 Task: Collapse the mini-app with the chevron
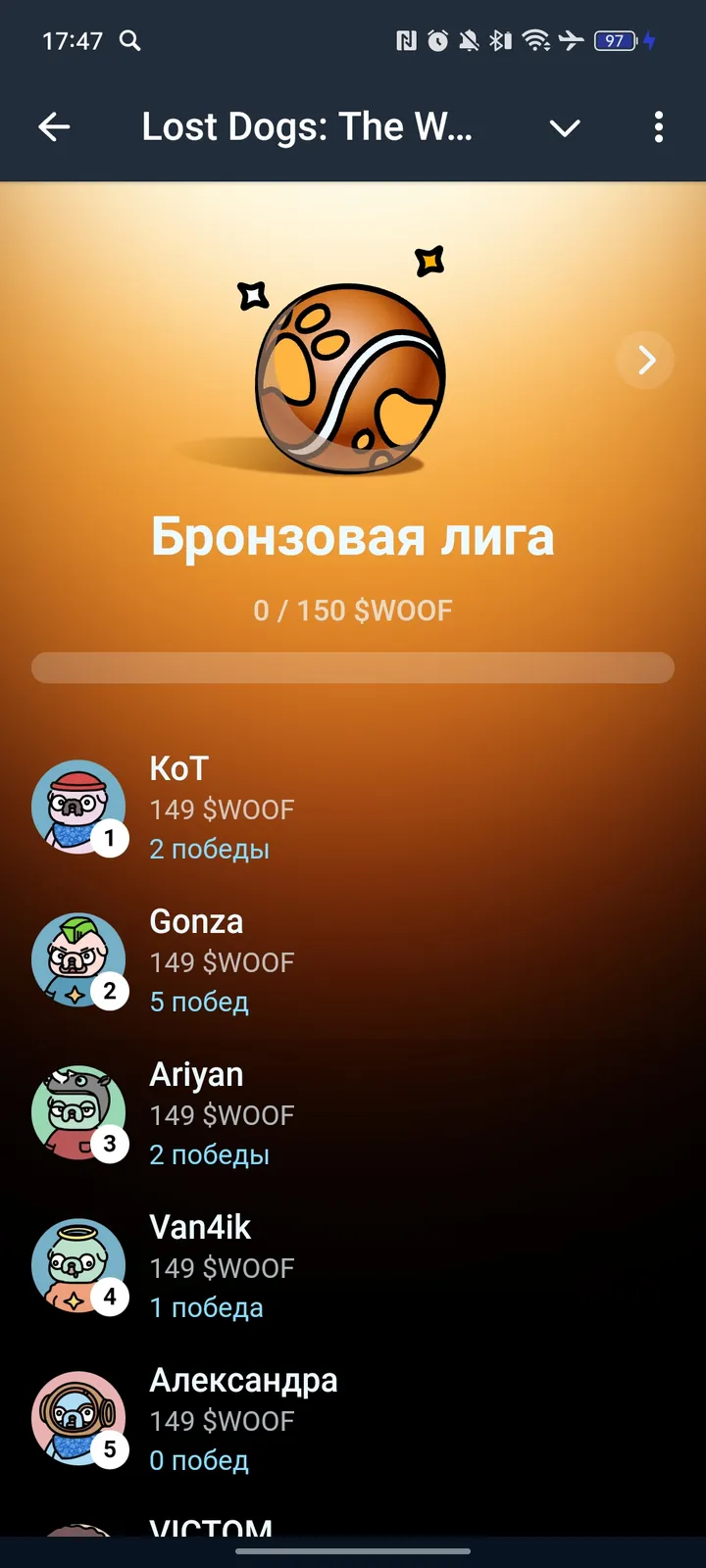(x=565, y=127)
